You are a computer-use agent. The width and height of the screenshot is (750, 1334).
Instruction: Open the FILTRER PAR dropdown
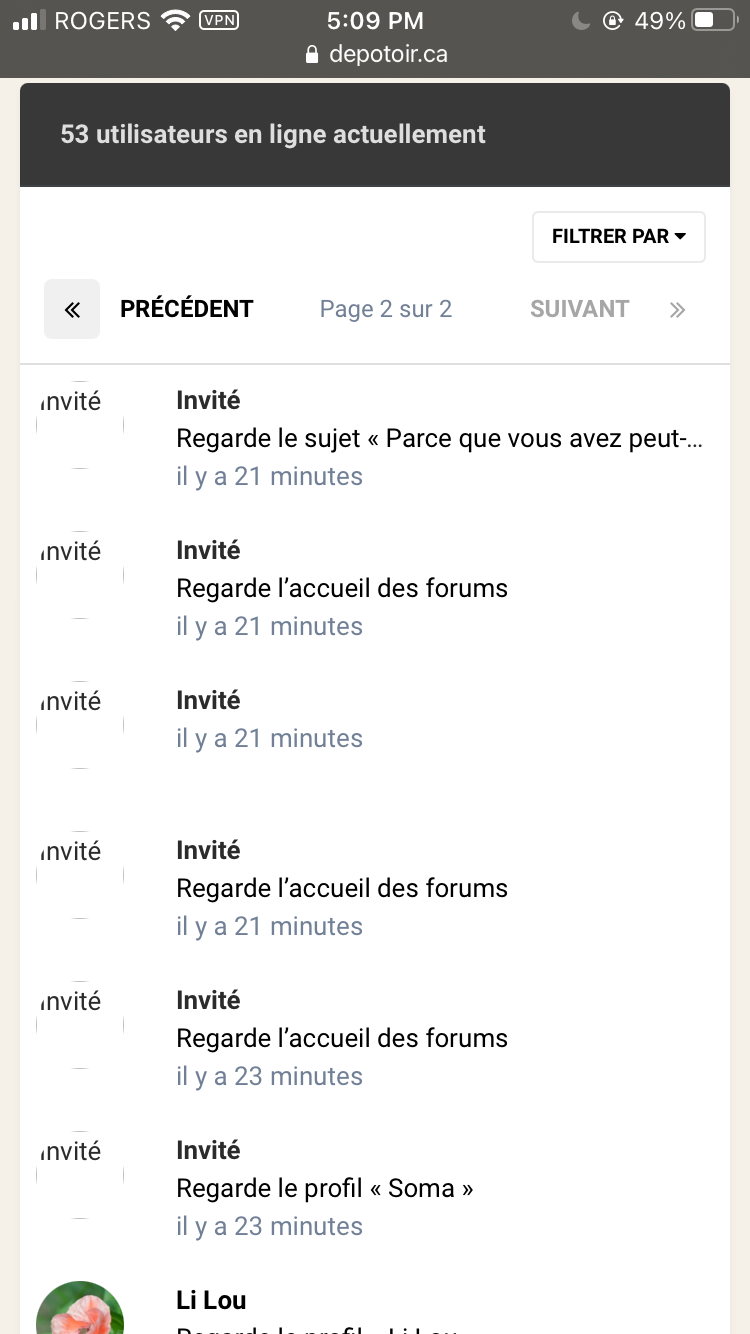[x=619, y=237]
